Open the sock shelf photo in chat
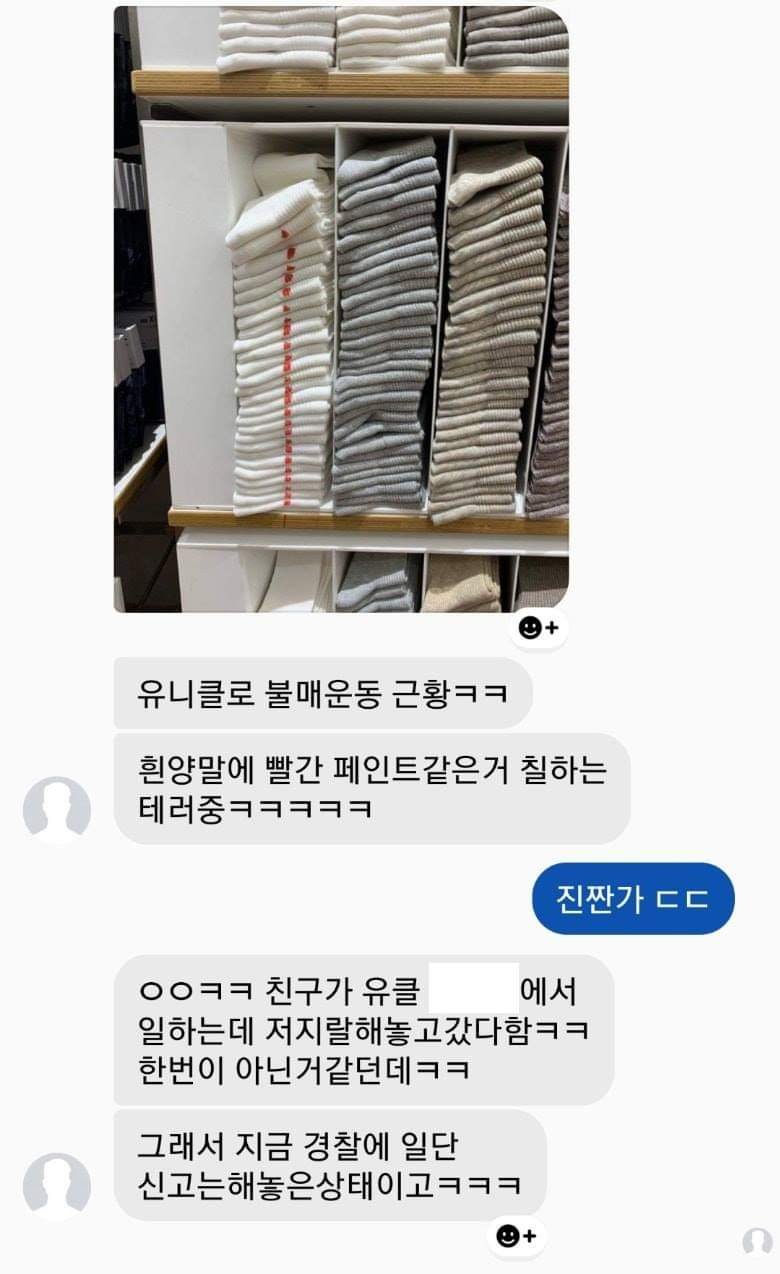 coord(340,310)
